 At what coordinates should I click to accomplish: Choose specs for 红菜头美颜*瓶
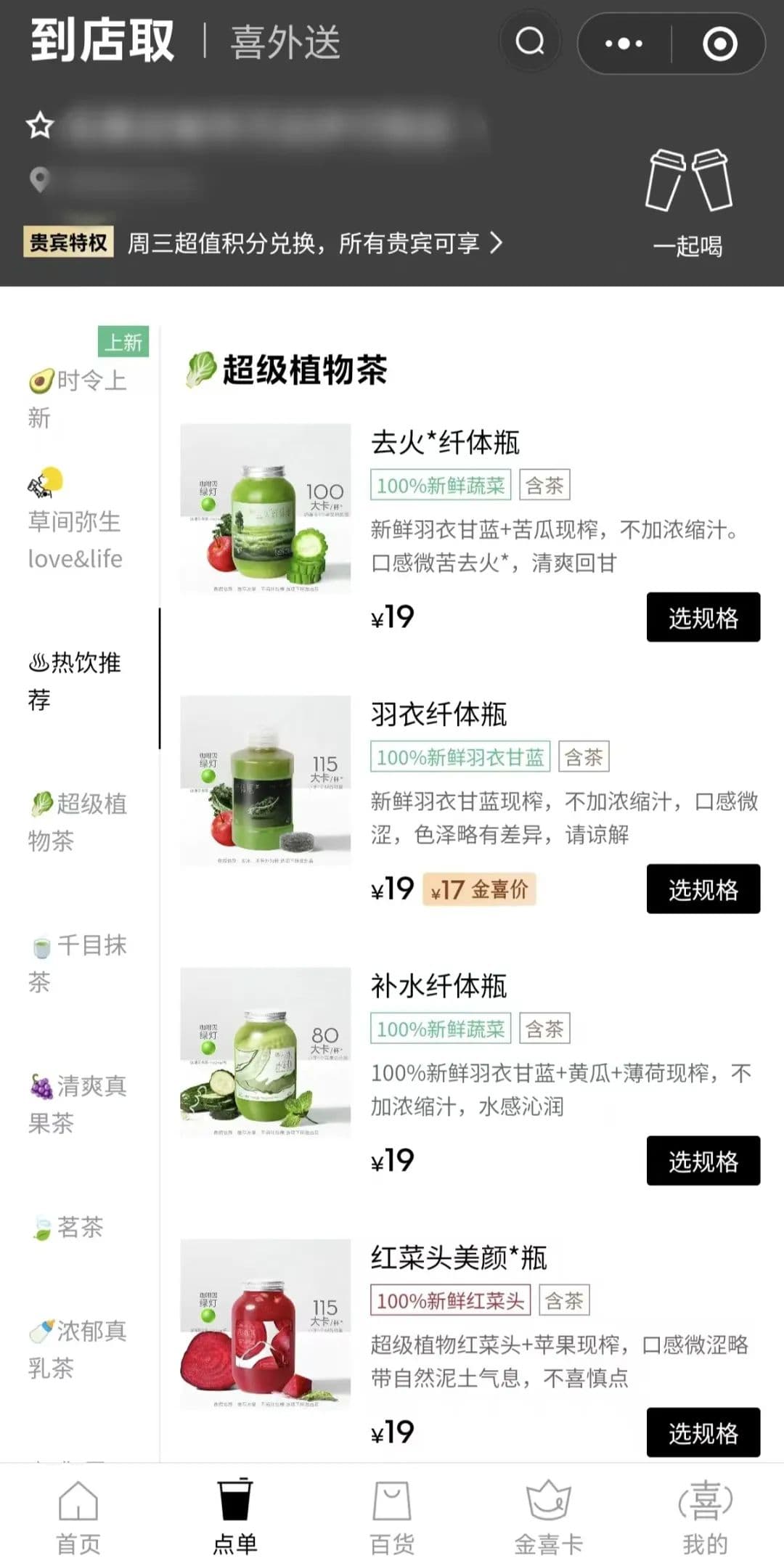[x=703, y=1432]
